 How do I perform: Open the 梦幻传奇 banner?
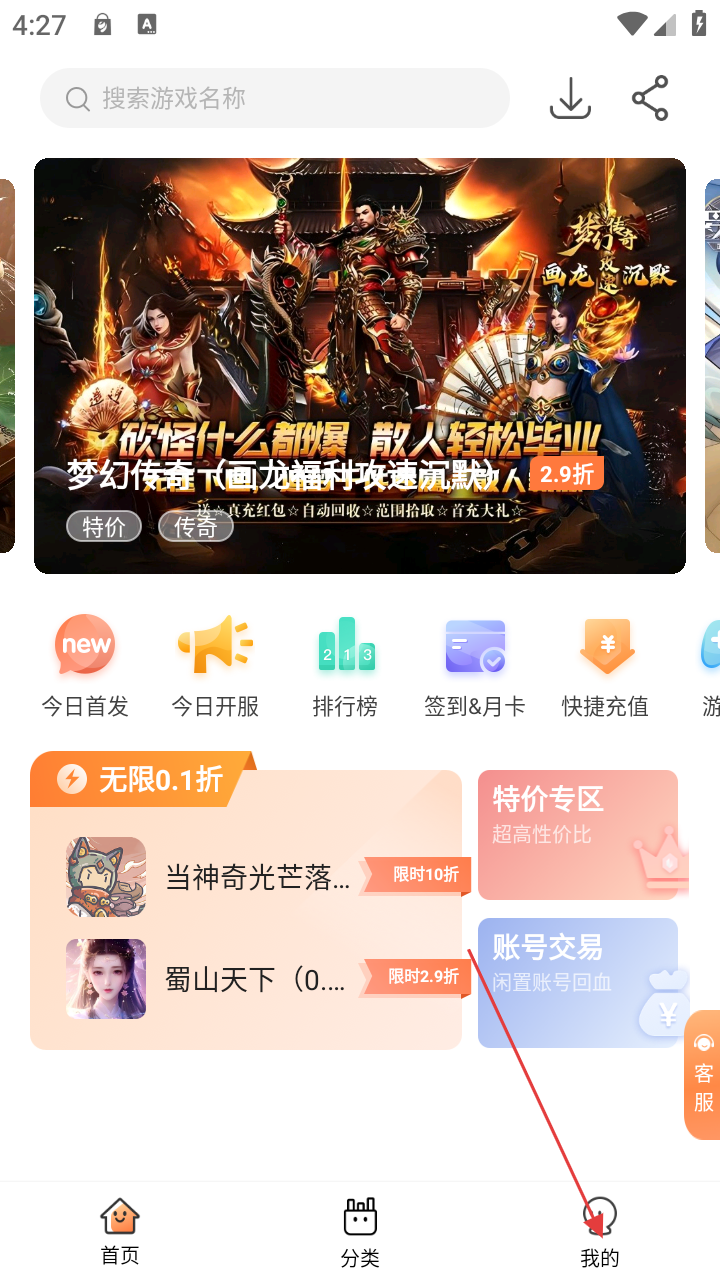tap(360, 365)
